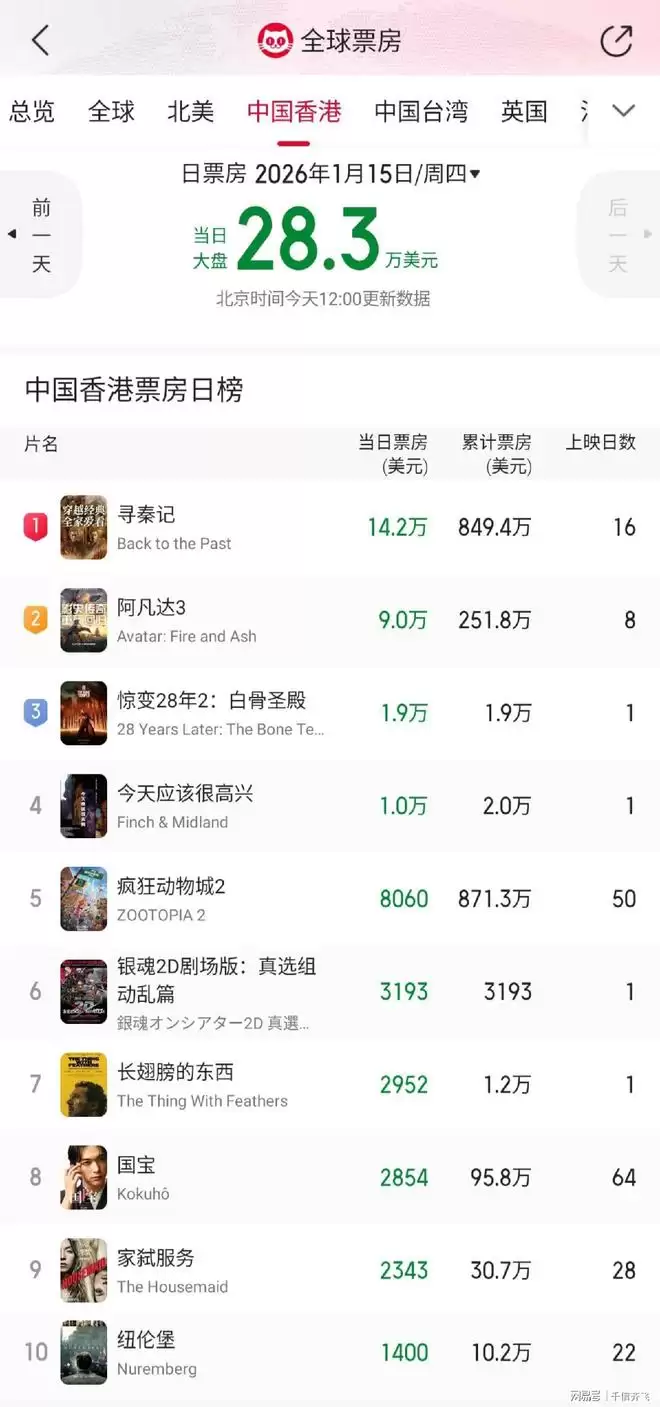
Task: Expand the region tabs dropdown arrow
Action: coord(623,111)
